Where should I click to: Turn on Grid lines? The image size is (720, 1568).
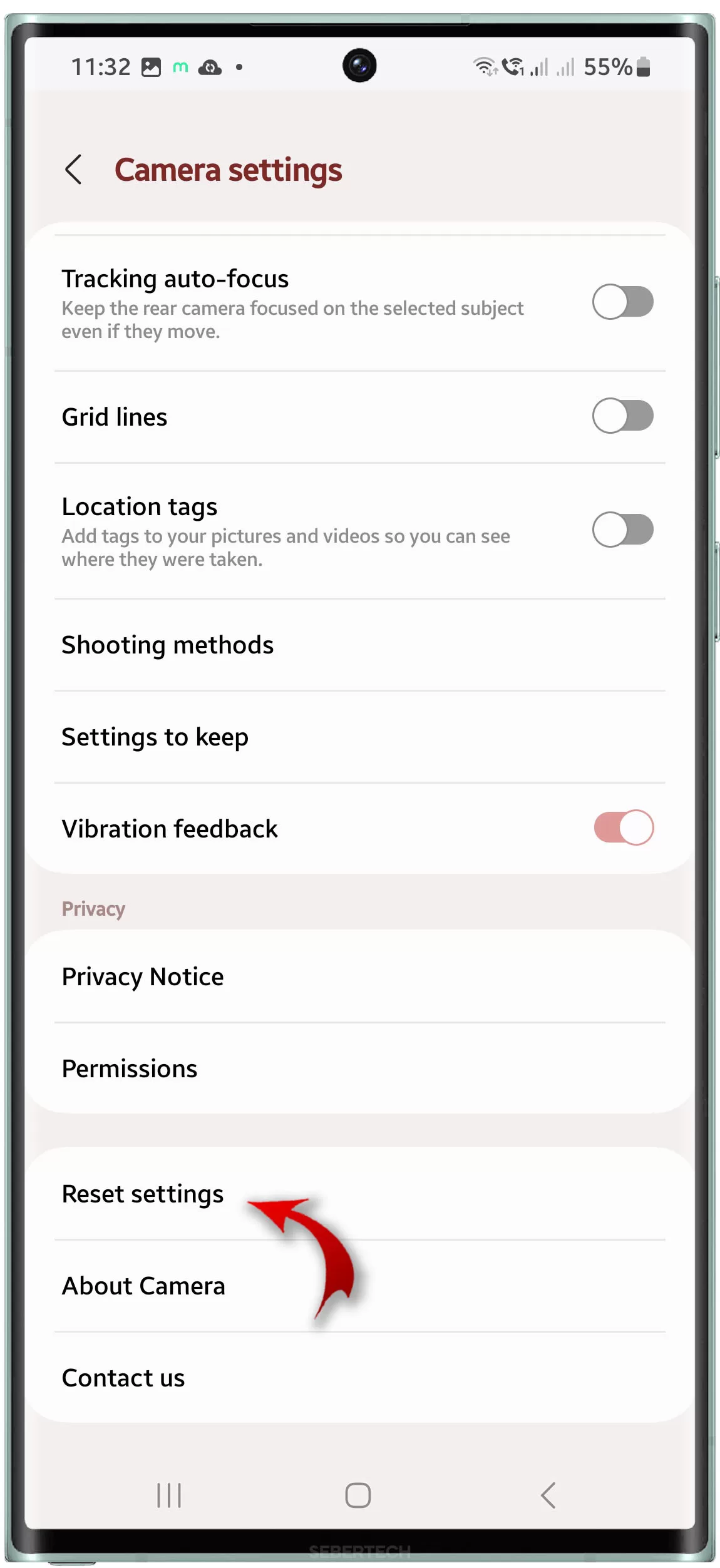[x=622, y=416]
